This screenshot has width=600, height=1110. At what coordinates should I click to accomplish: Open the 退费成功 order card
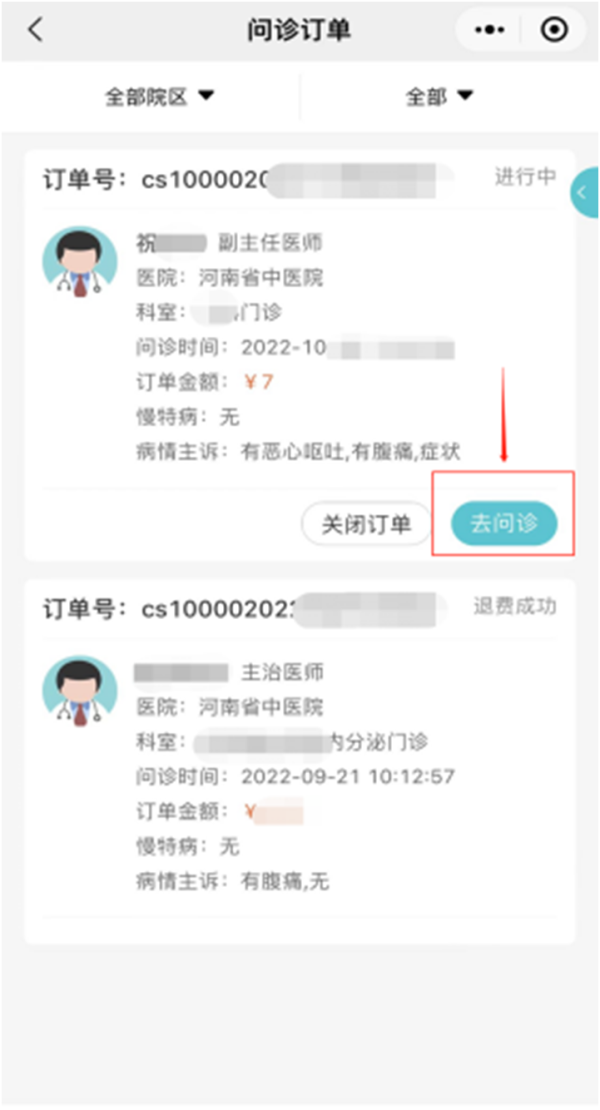point(300,760)
